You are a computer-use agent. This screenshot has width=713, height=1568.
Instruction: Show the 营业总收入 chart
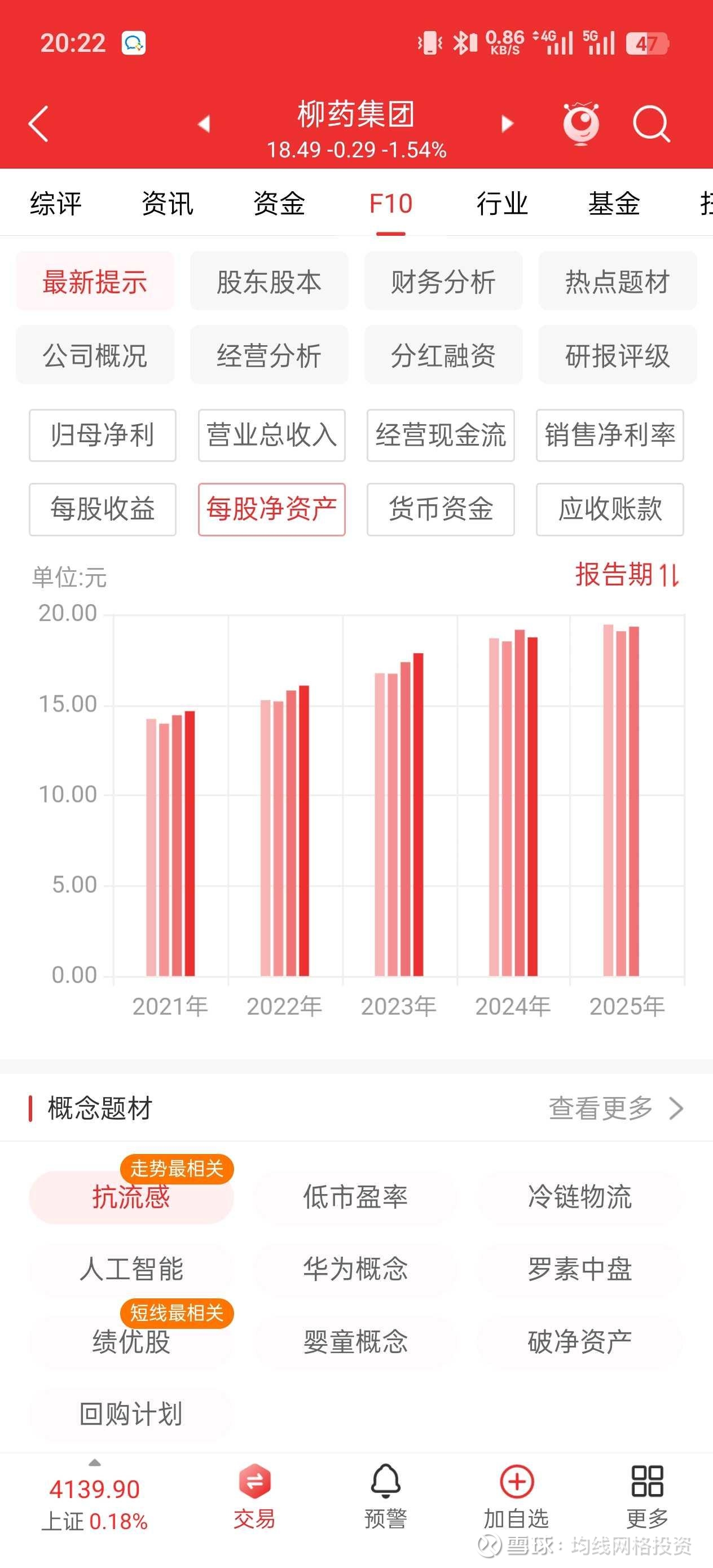[271, 435]
